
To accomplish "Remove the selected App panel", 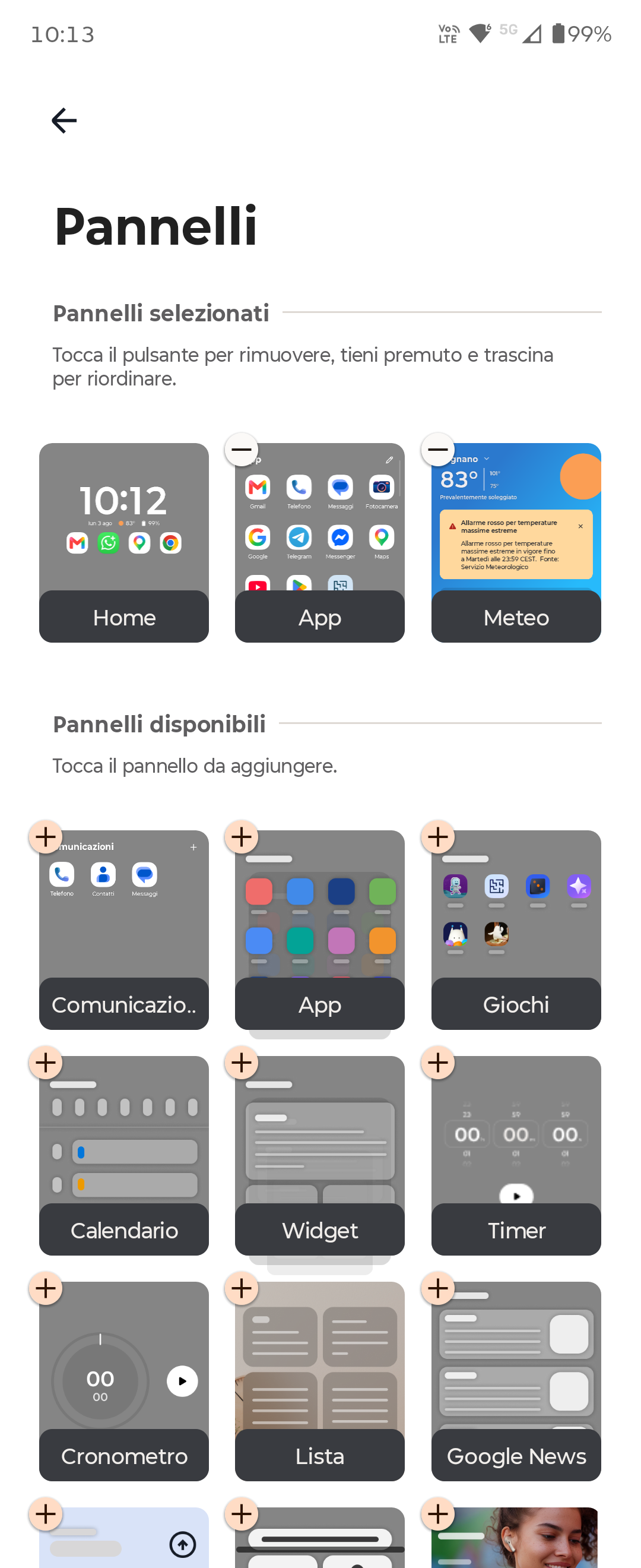I will [x=242, y=449].
